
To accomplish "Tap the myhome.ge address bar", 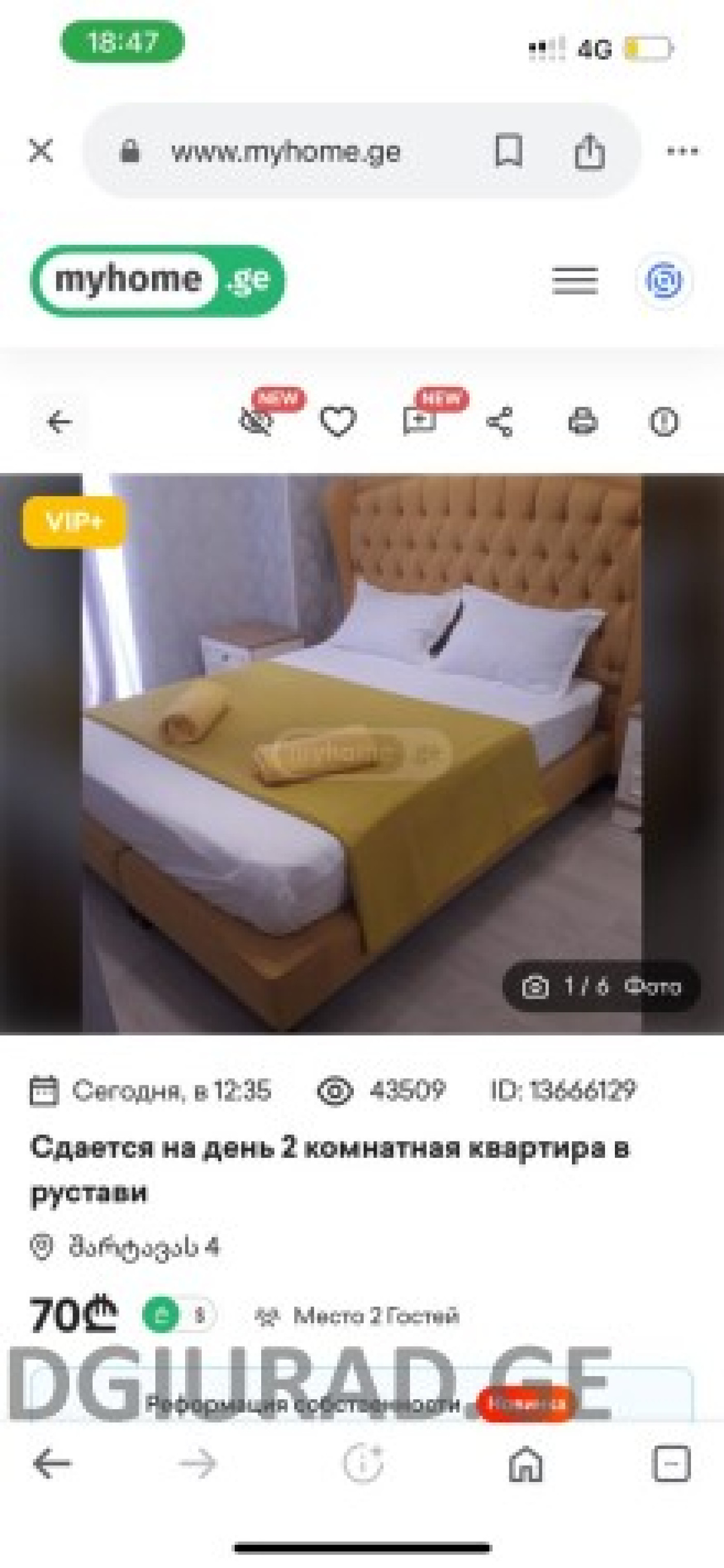I will tap(286, 152).
